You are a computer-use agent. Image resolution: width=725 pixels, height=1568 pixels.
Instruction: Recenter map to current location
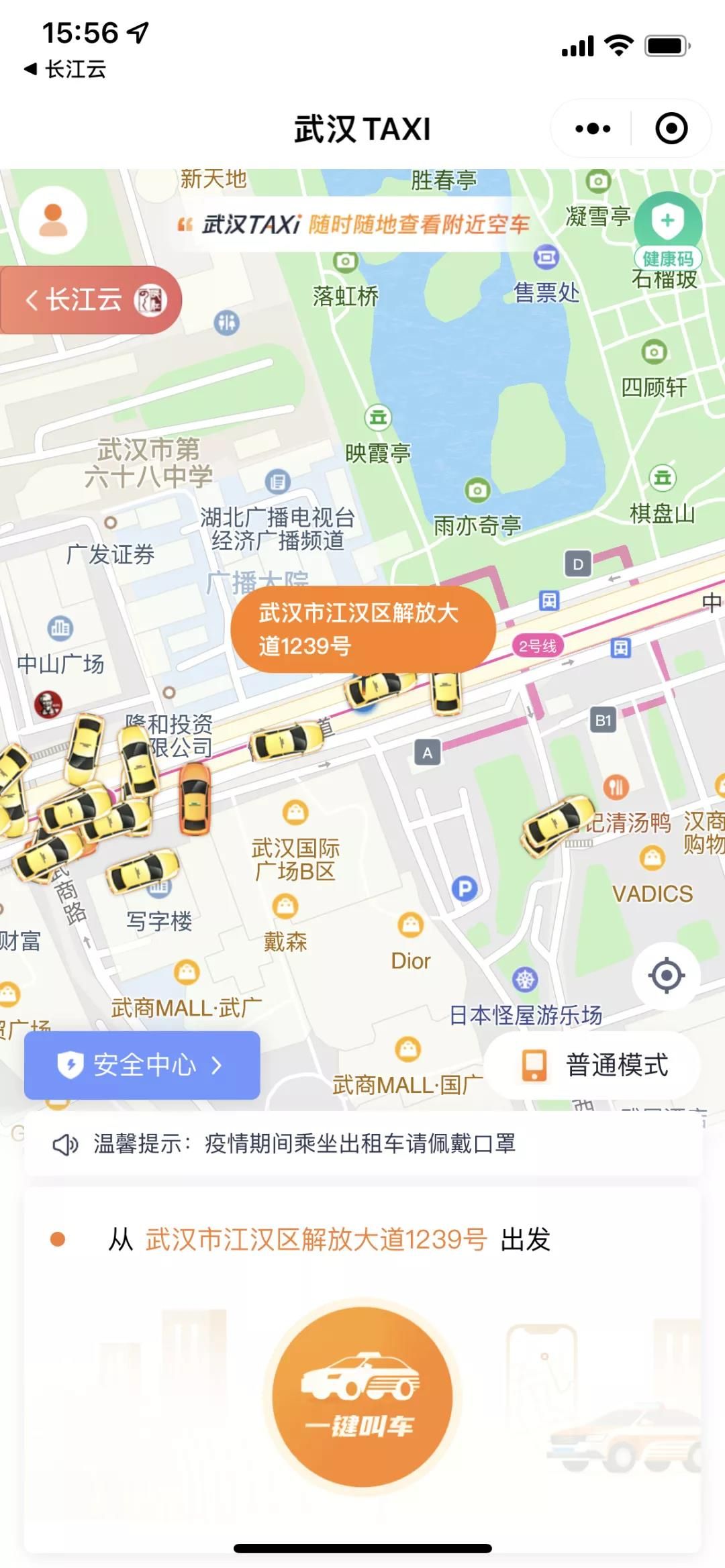(x=666, y=976)
